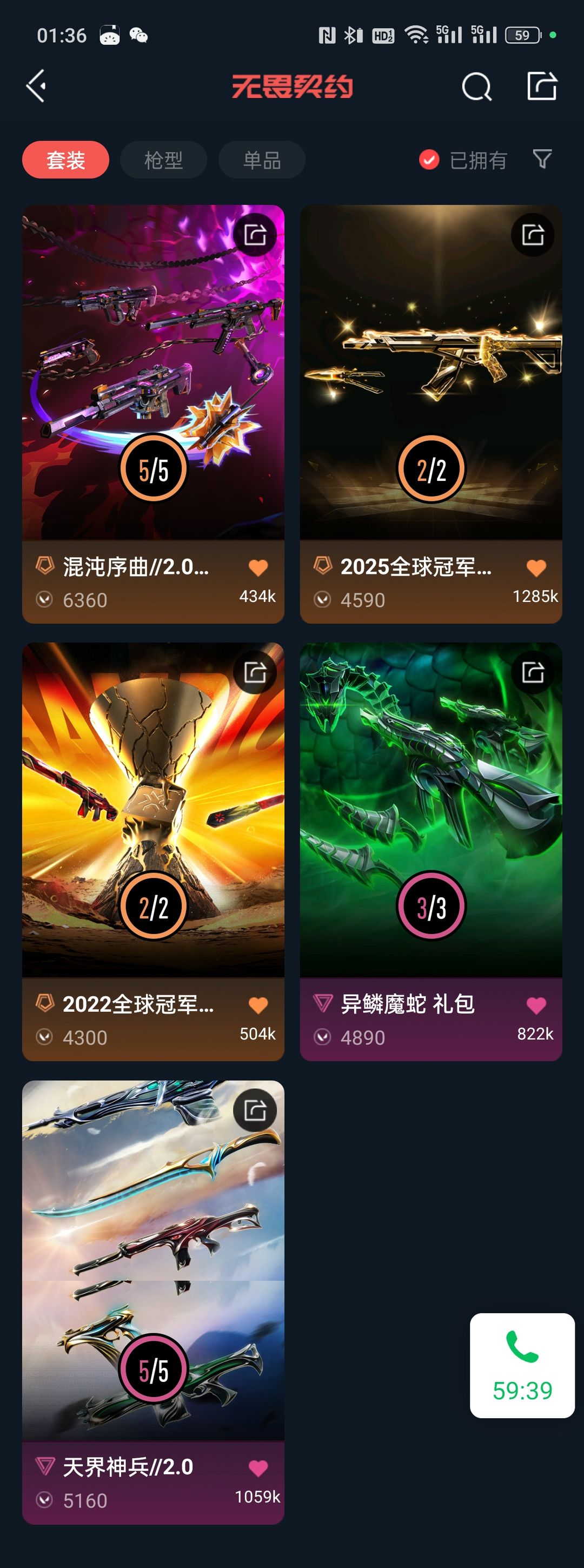This screenshot has width=584, height=1568.
Task: Share this page via the top-right icon
Action: [541, 86]
